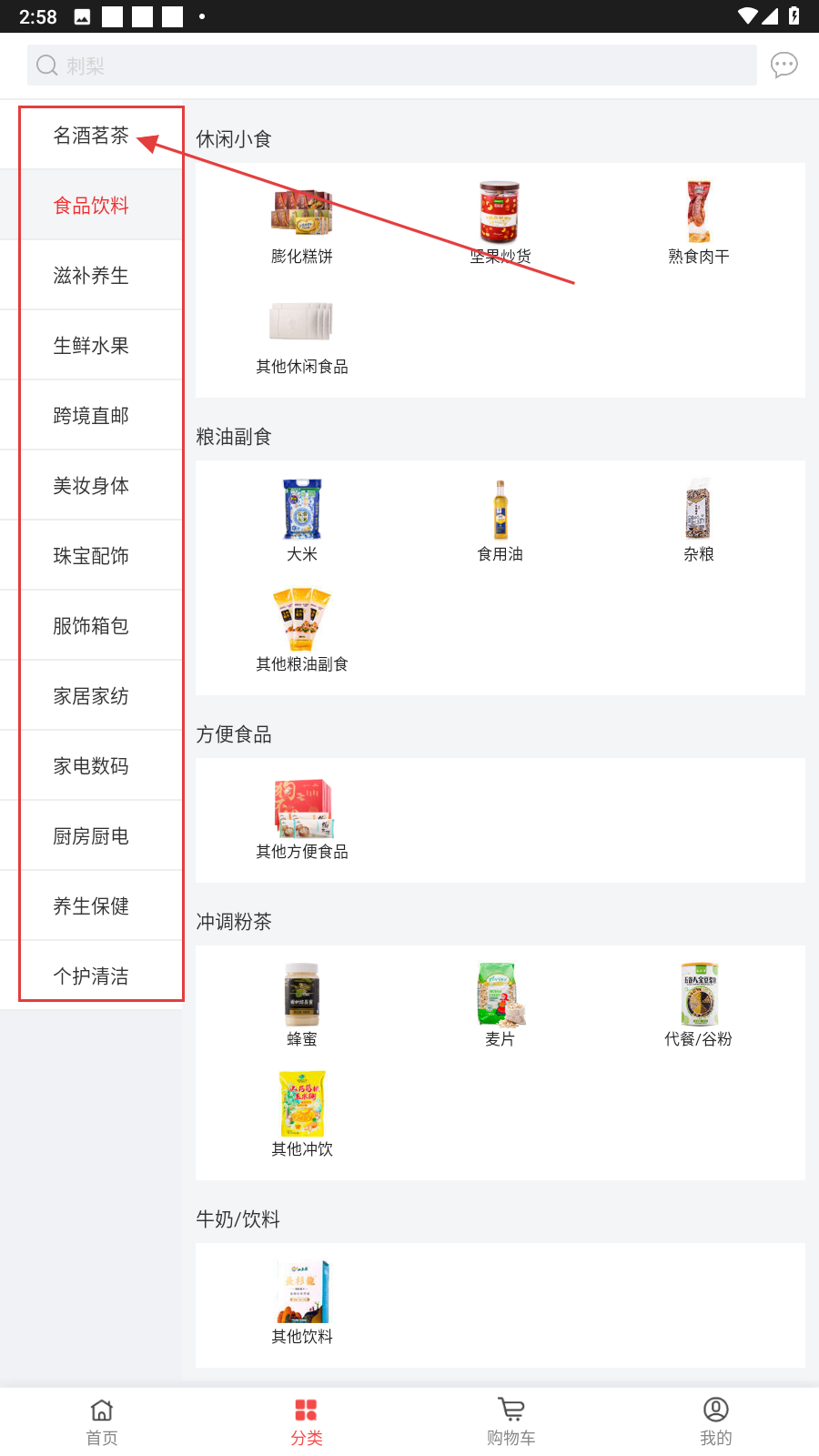The width and height of the screenshot is (819, 1456).
Task: Switch to the 首页 tab
Action: [x=102, y=1421]
